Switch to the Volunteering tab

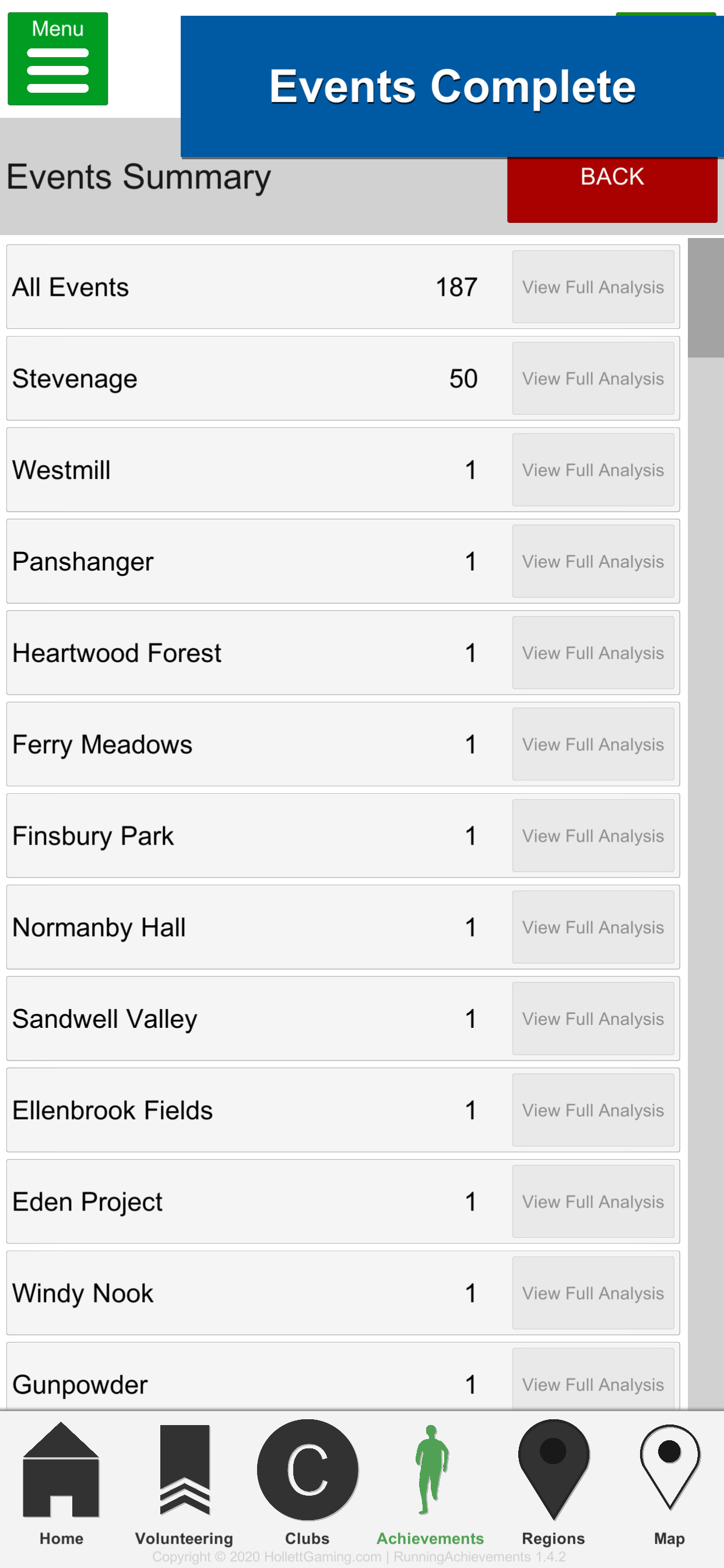click(184, 1483)
